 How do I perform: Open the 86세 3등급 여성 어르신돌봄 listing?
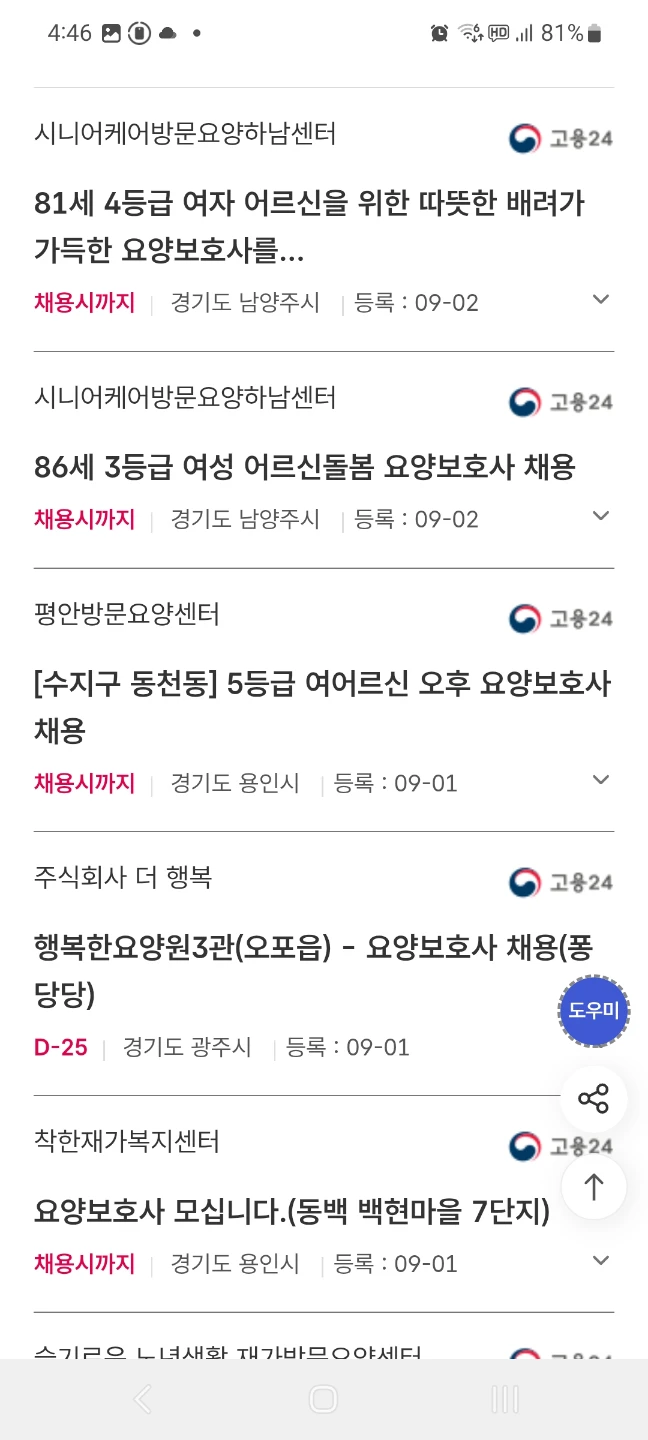pos(305,467)
